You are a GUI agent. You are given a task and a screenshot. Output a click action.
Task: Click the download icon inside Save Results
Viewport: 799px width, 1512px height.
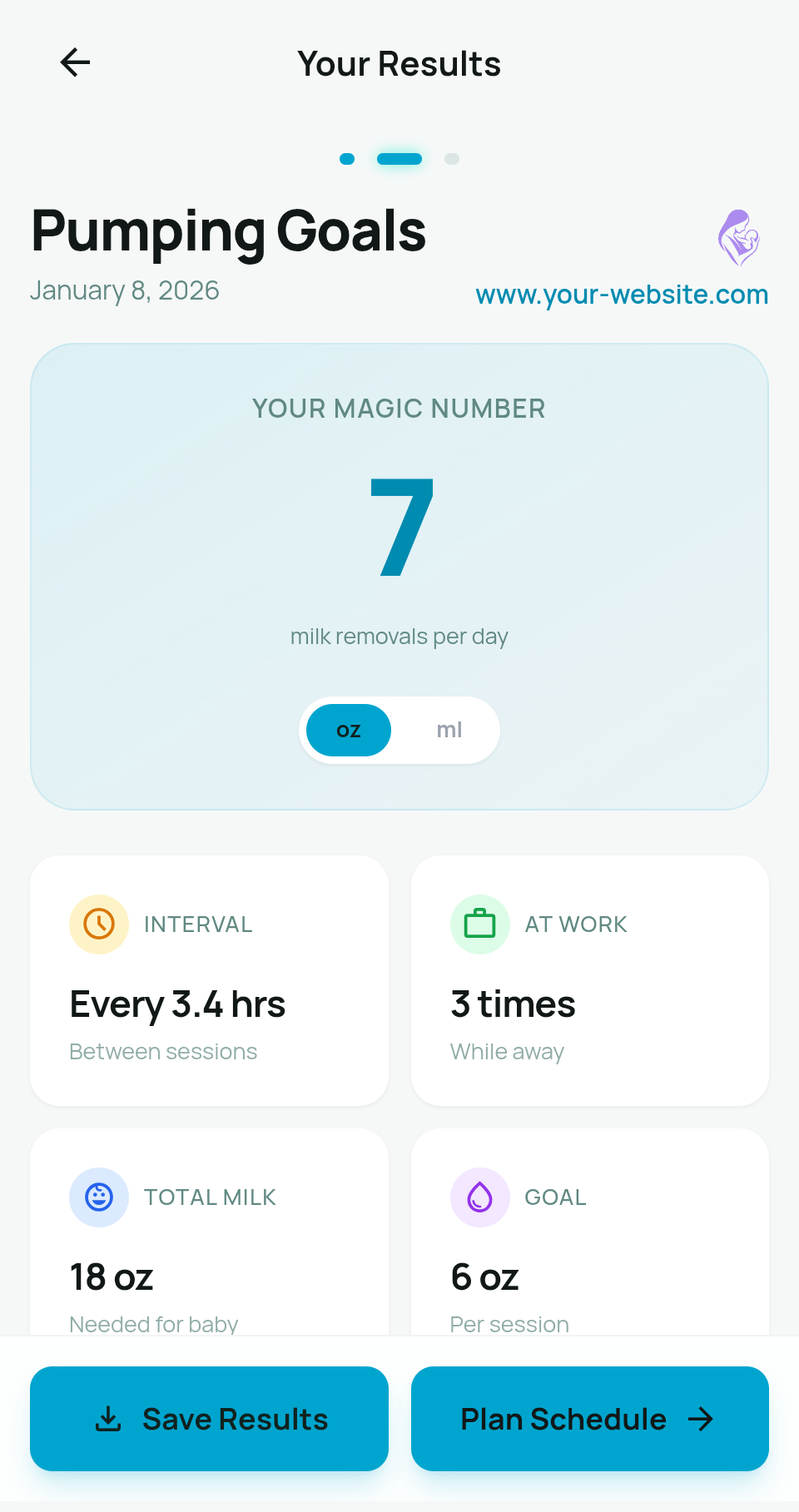109,1419
